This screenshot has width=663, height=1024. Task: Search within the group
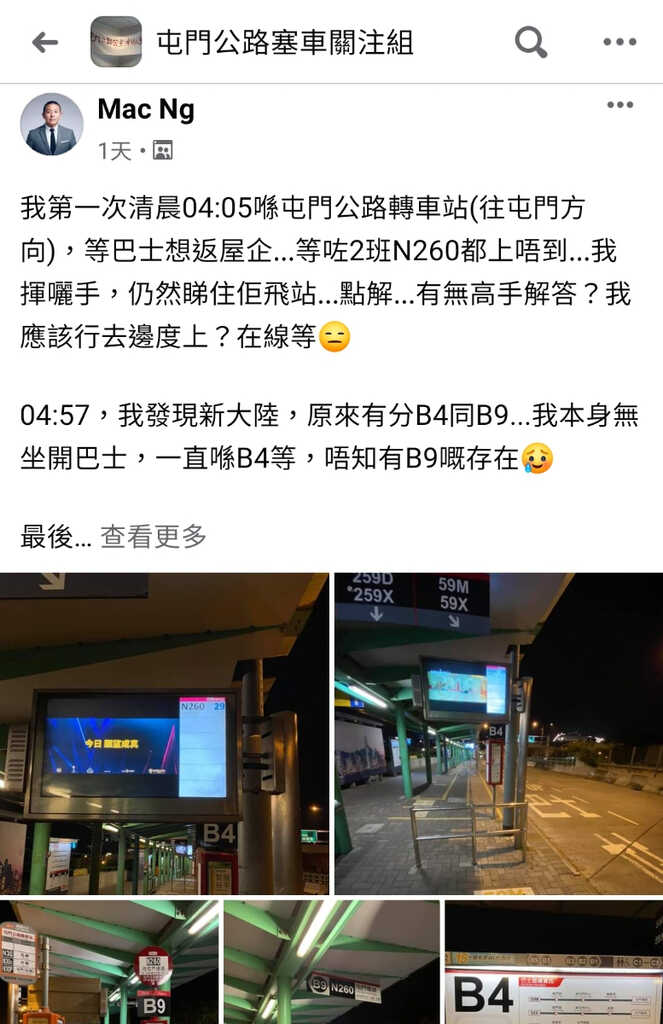point(530,42)
